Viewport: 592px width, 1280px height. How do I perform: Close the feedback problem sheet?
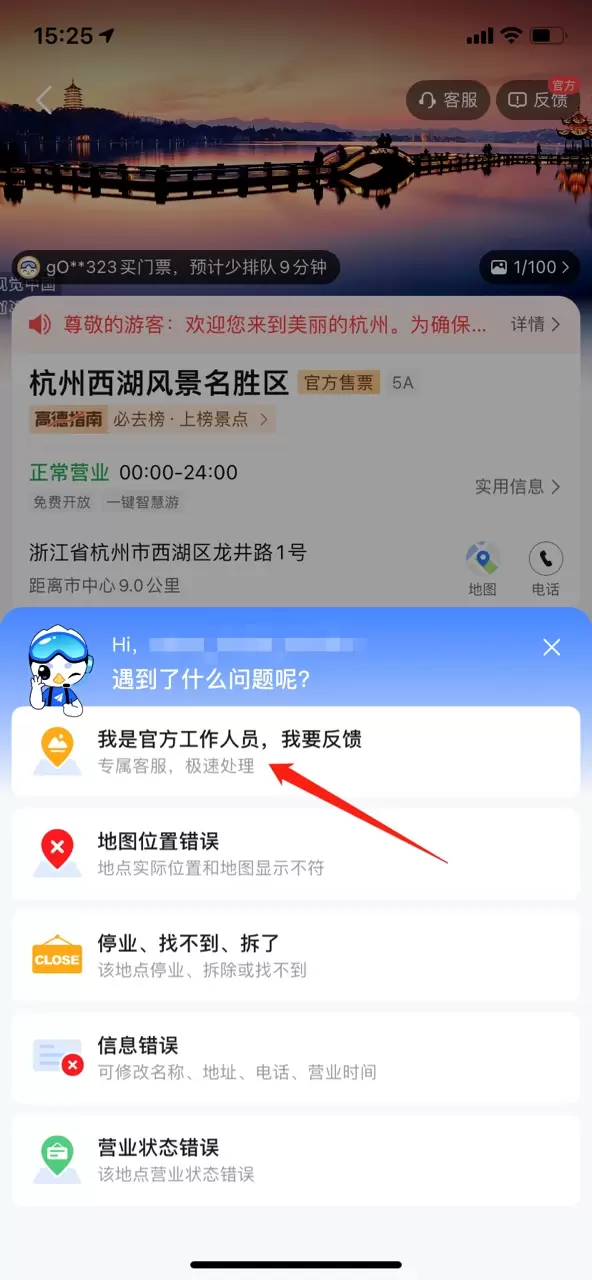click(x=551, y=648)
